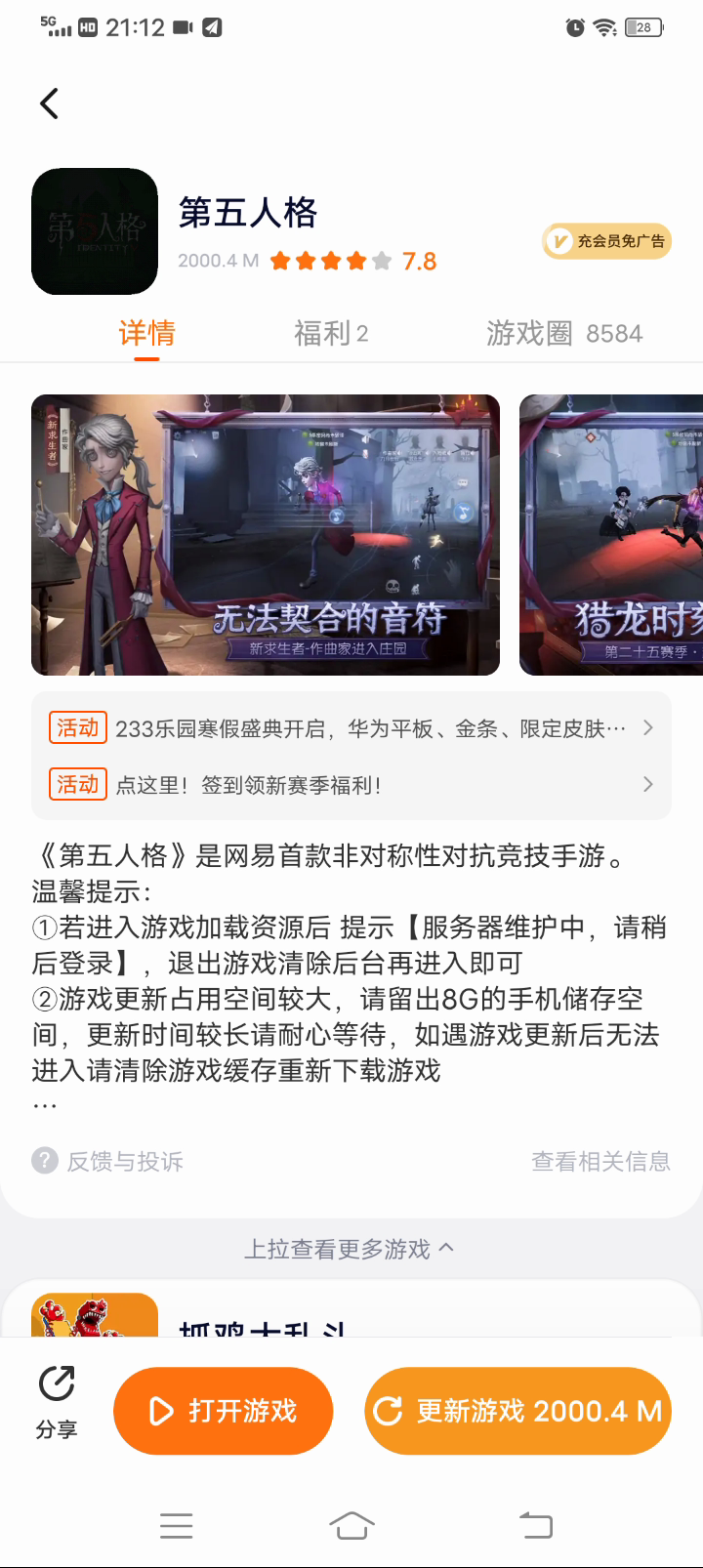The width and height of the screenshot is (703, 1568).
Task: Select the 详情 tab
Action: pyautogui.click(x=146, y=334)
